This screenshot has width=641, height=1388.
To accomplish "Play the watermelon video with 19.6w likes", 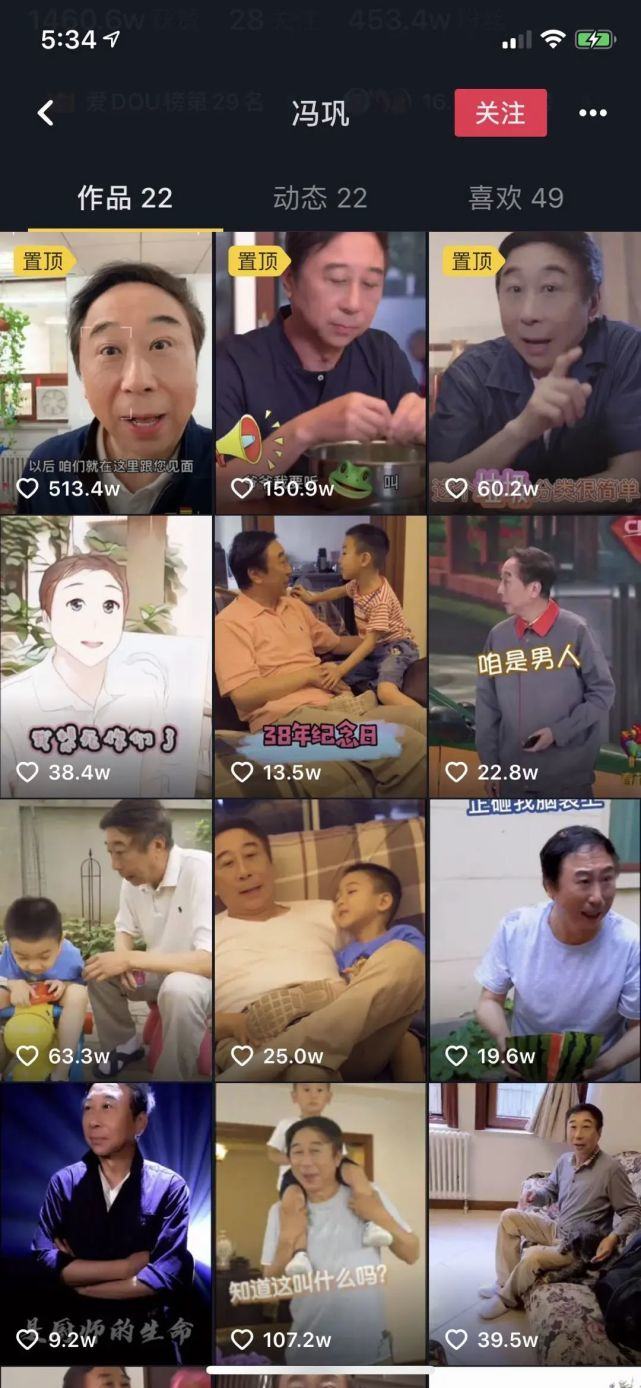I will pos(535,940).
